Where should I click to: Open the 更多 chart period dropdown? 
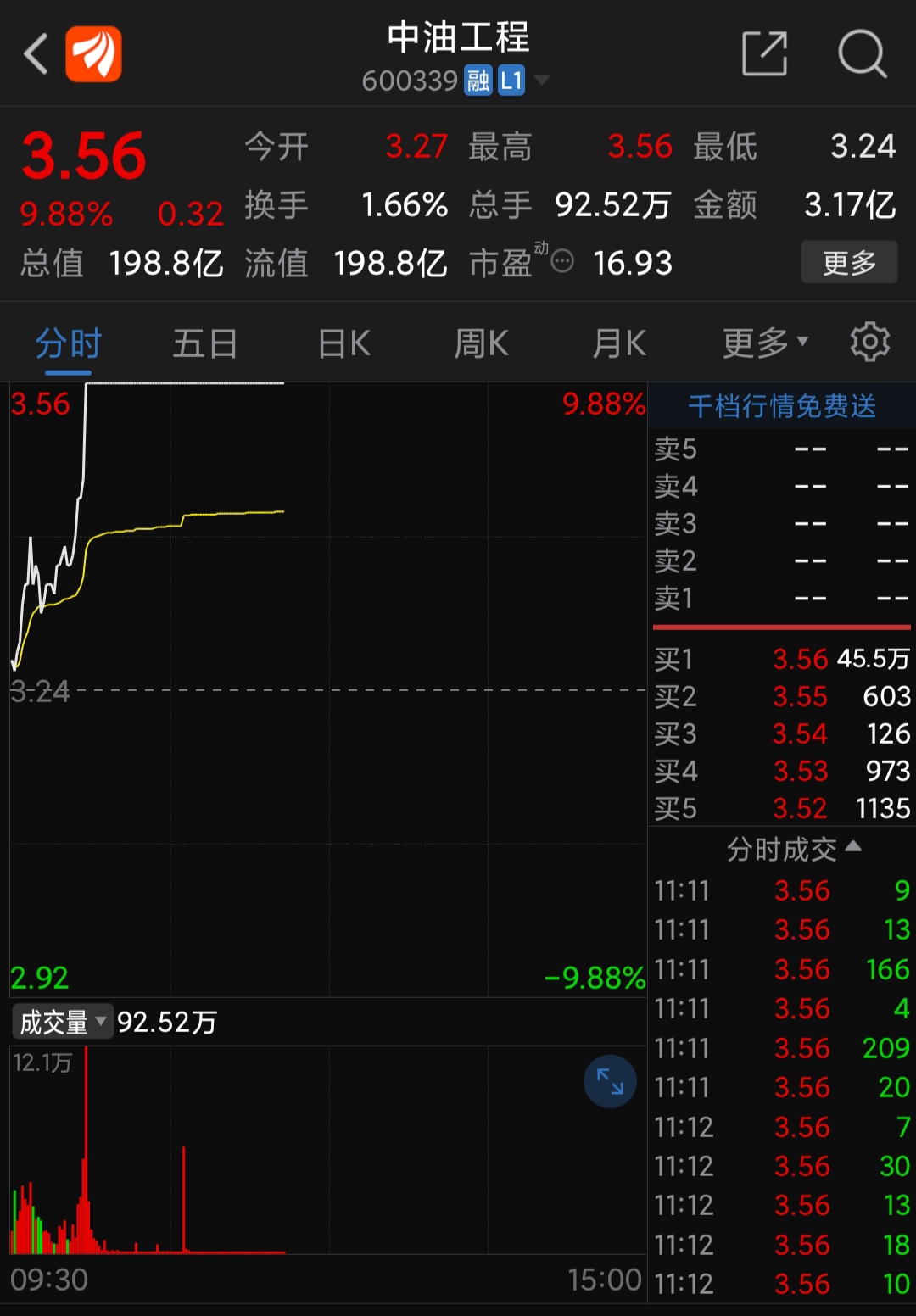pyautogui.click(x=763, y=342)
